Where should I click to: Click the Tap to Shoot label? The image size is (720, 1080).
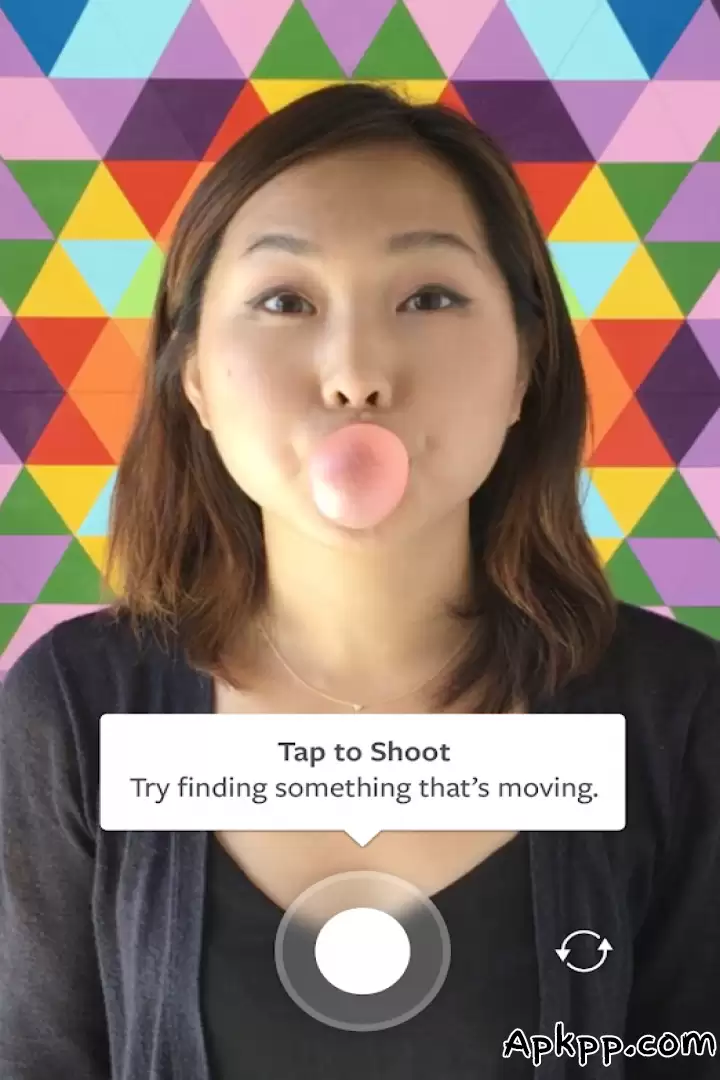[x=362, y=751]
